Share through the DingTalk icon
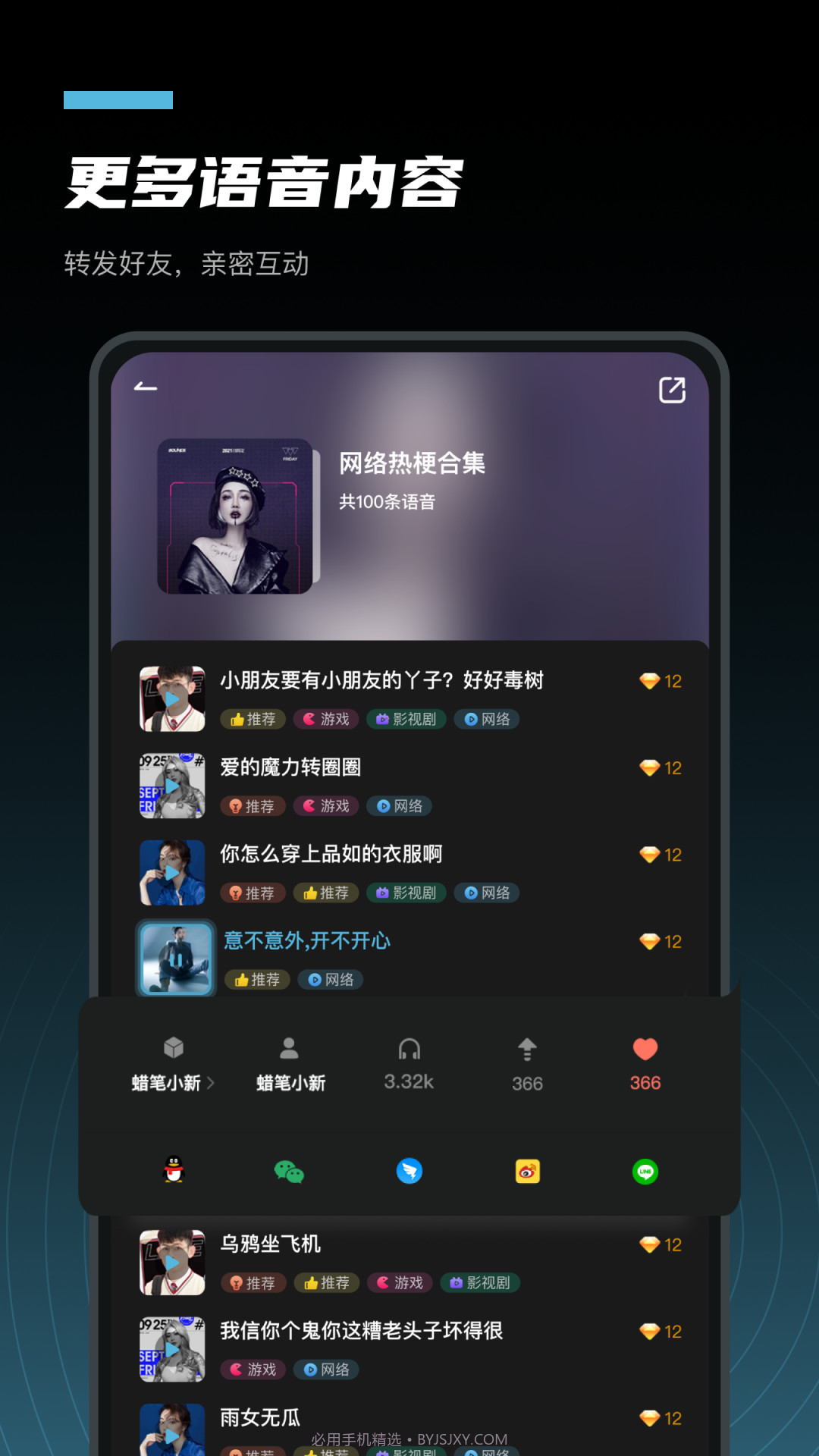Screen dimensions: 819x1456 (409, 1172)
